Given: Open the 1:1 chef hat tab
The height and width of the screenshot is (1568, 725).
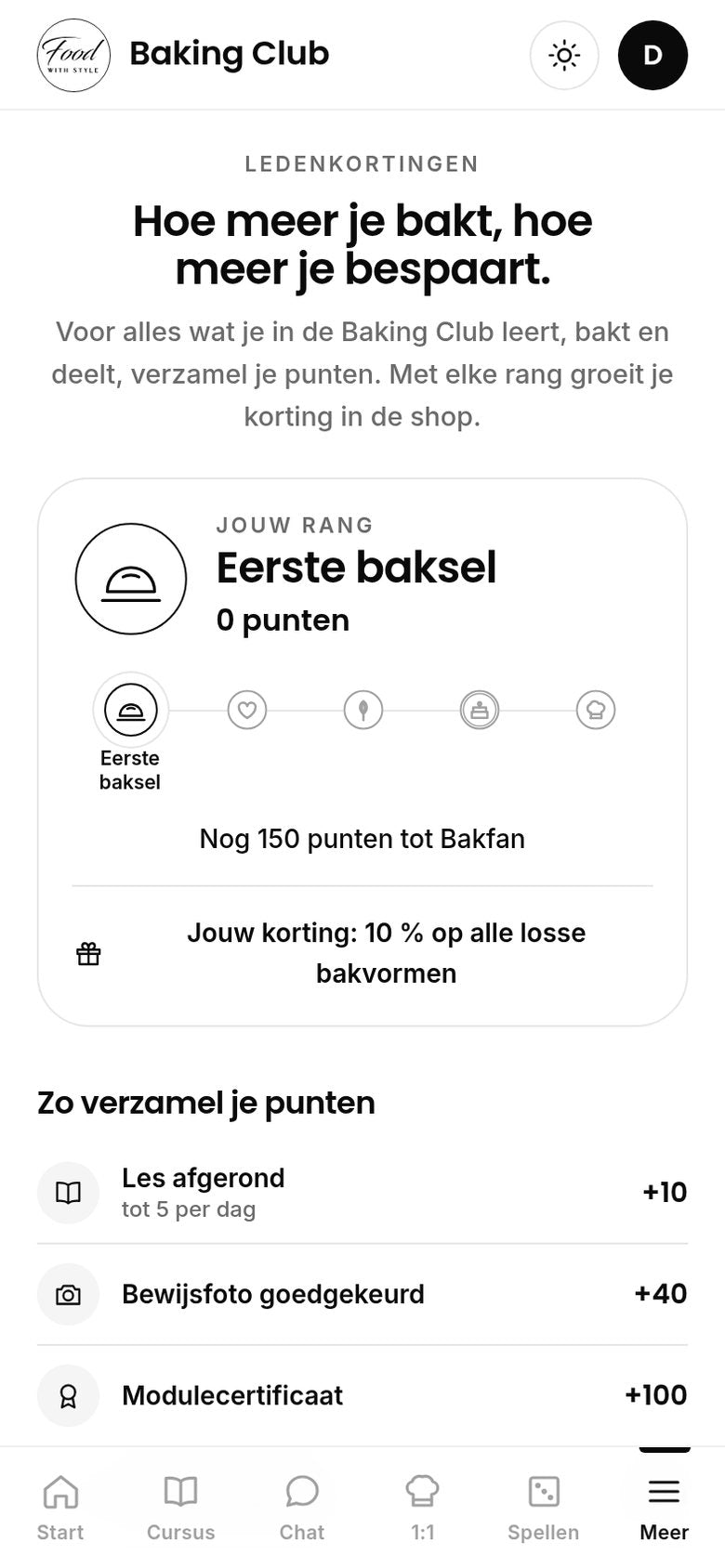Looking at the screenshot, I should (423, 1507).
